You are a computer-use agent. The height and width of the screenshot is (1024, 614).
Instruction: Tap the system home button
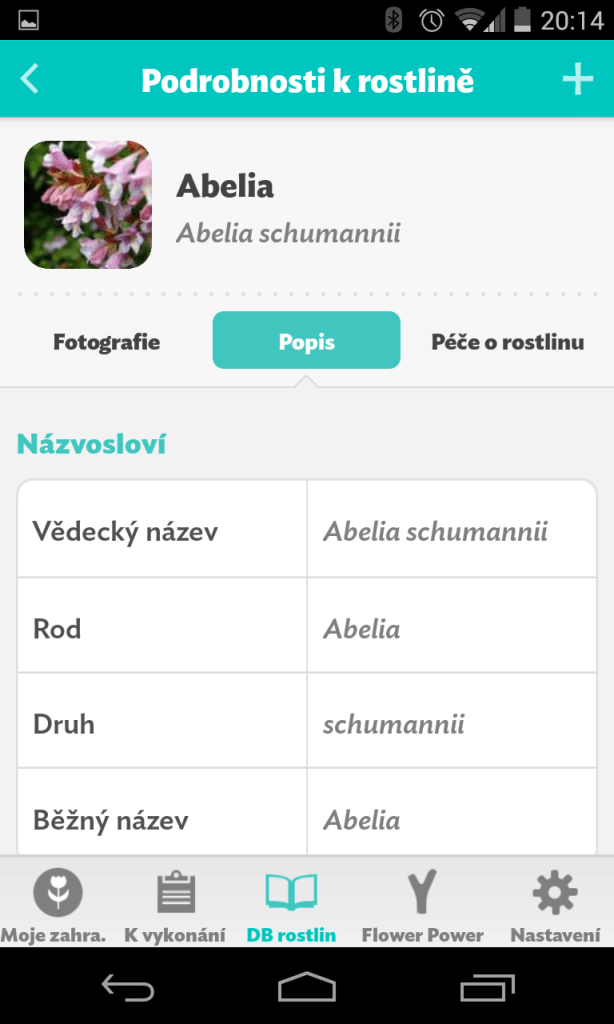[306, 987]
